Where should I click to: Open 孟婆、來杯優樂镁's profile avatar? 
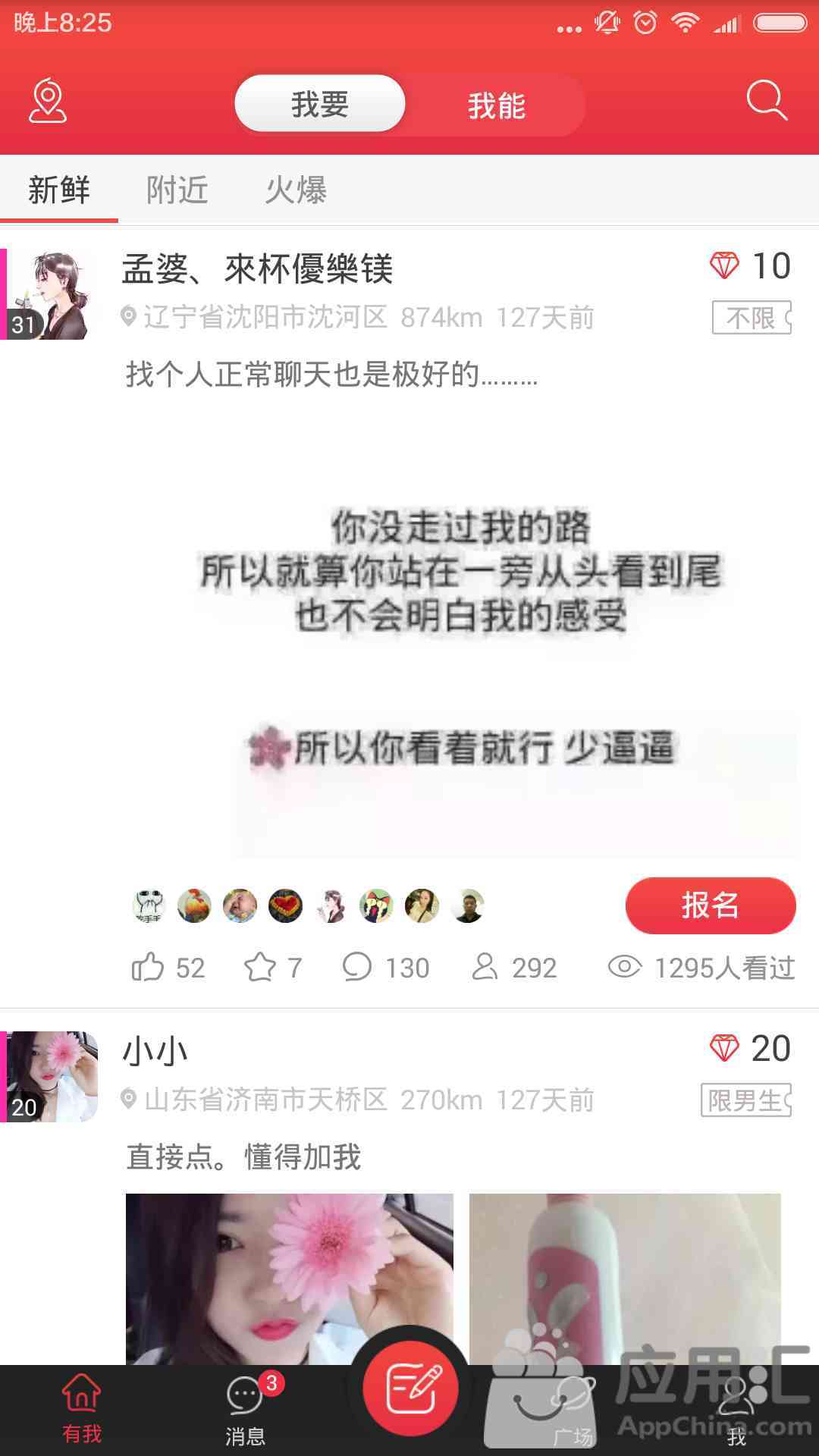pos(52,294)
